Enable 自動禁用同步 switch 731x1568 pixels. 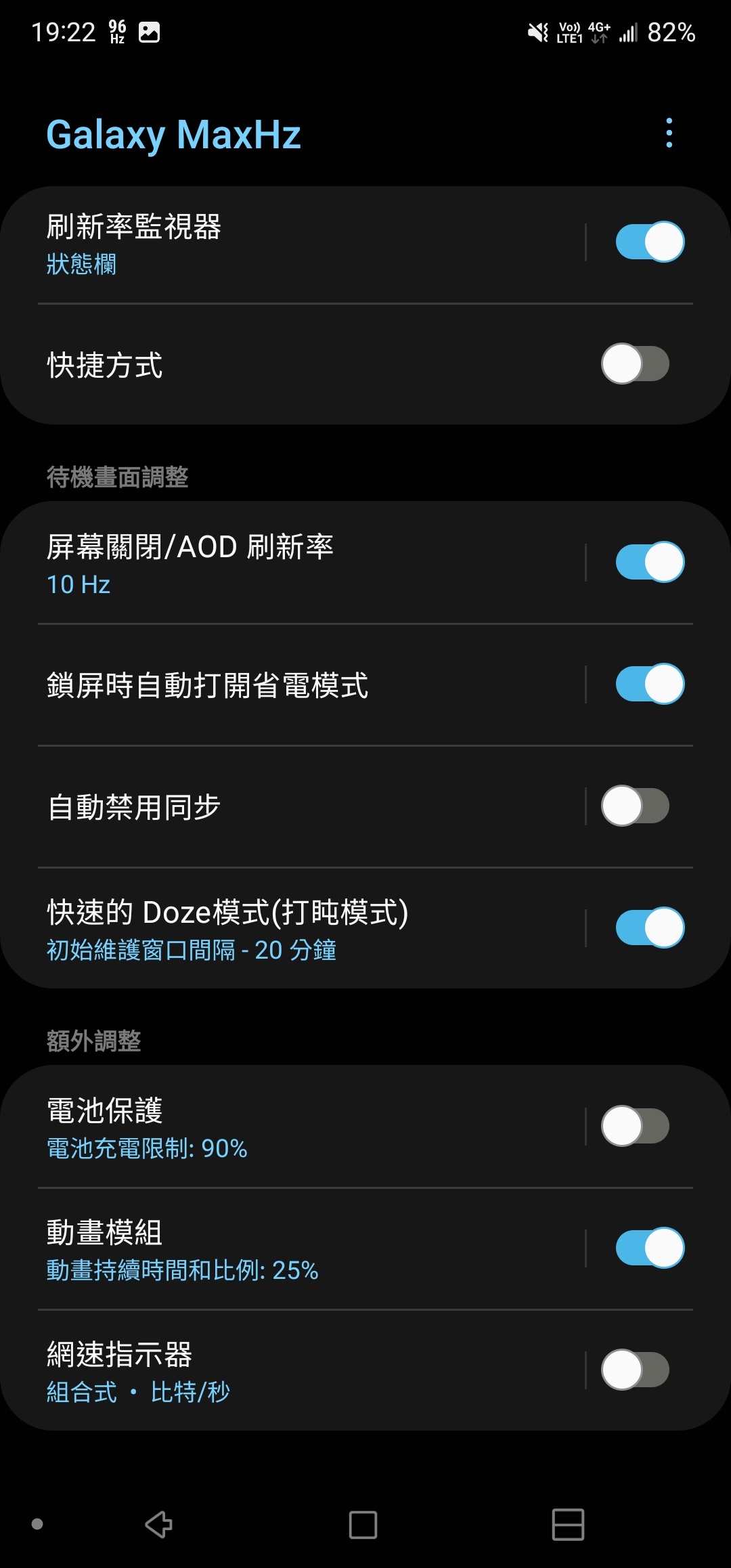636,806
